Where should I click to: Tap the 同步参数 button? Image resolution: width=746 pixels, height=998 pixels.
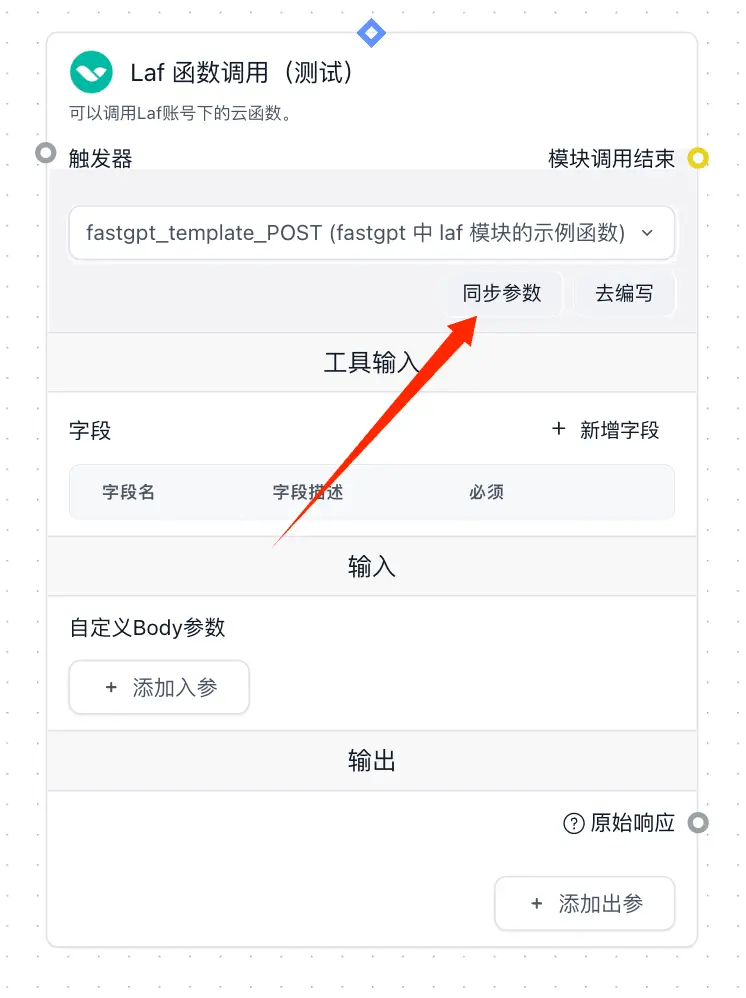[x=502, y=293]
